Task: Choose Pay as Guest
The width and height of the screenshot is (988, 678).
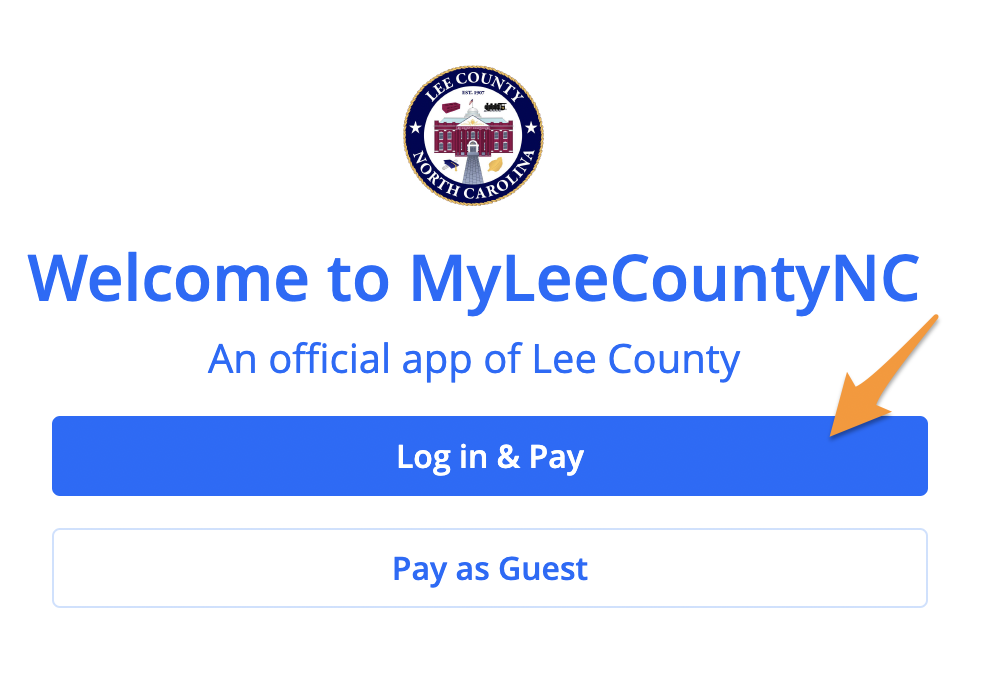Action: 490,569
